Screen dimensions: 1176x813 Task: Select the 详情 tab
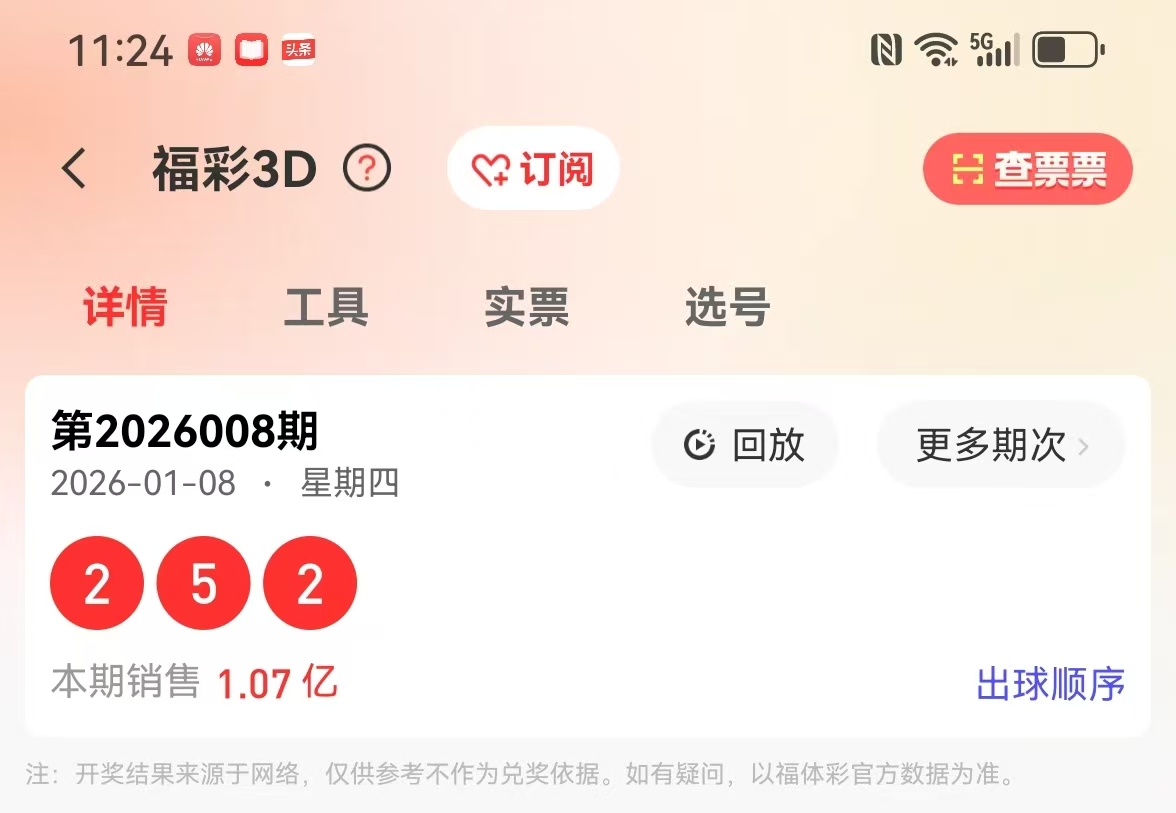(x=125, y=307)
